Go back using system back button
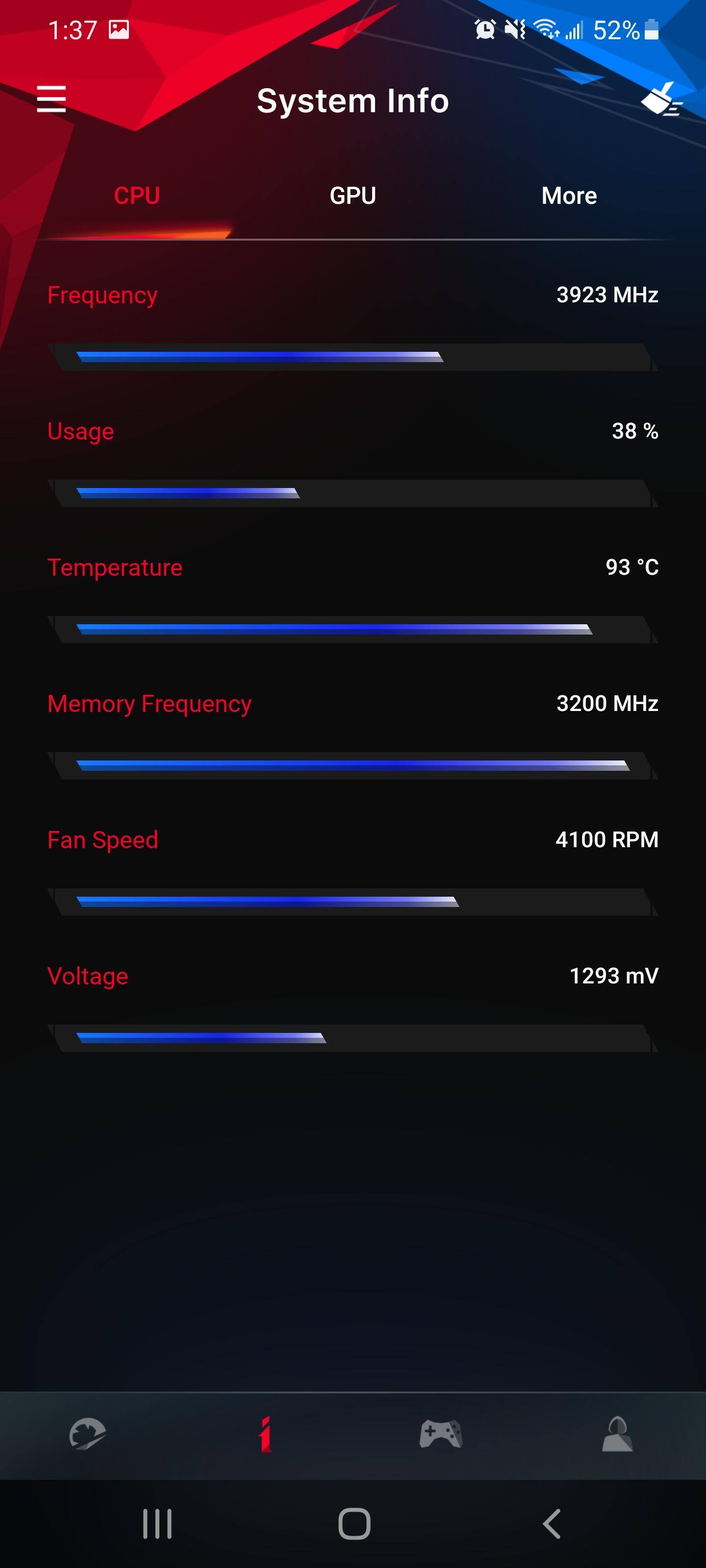706x1568 pixels. pos(551,1524)
